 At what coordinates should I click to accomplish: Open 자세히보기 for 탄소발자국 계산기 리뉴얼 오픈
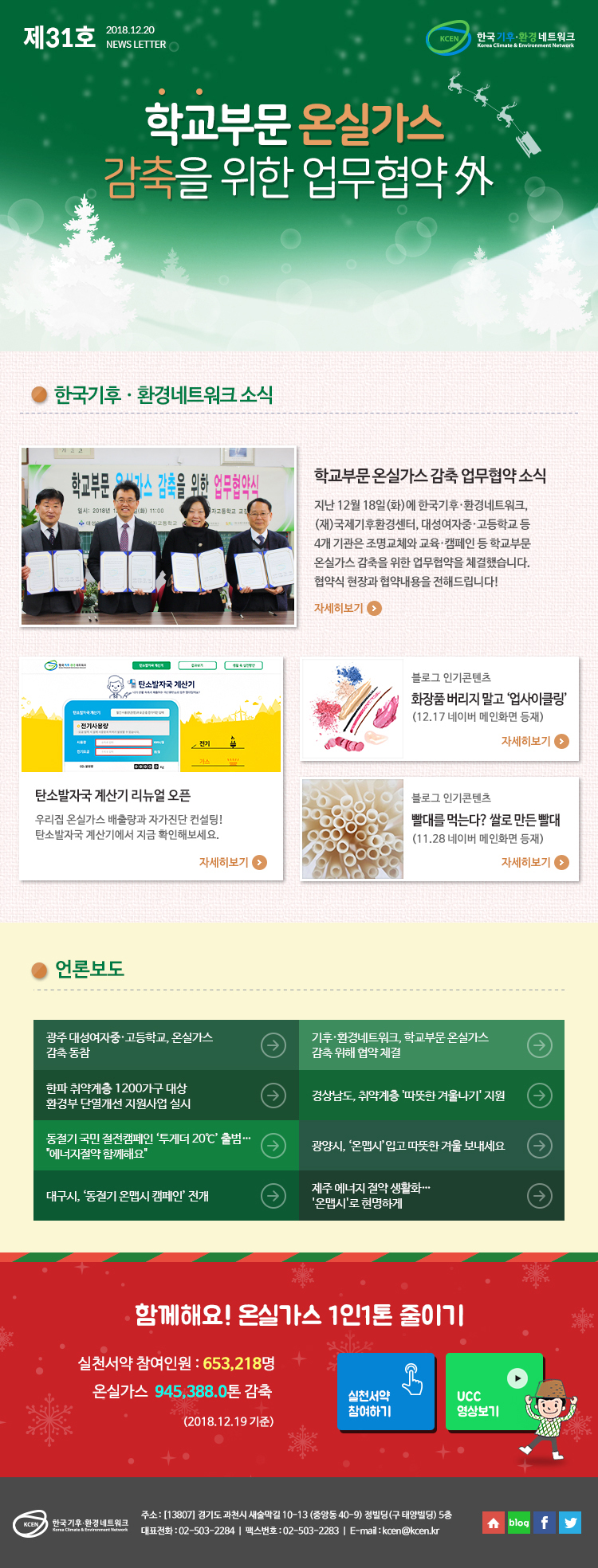click(233, 862)
